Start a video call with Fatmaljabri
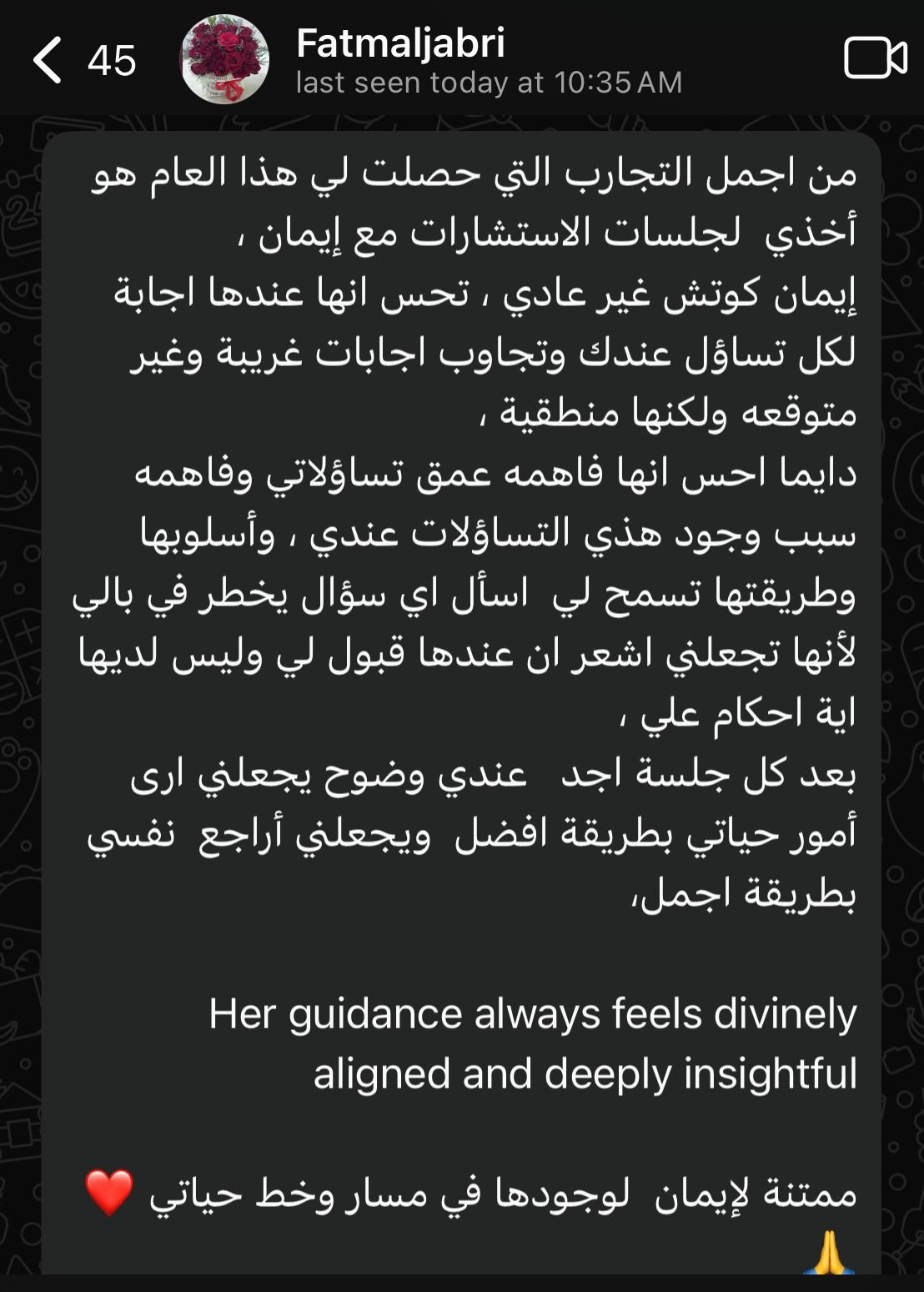 coord(875,59)
